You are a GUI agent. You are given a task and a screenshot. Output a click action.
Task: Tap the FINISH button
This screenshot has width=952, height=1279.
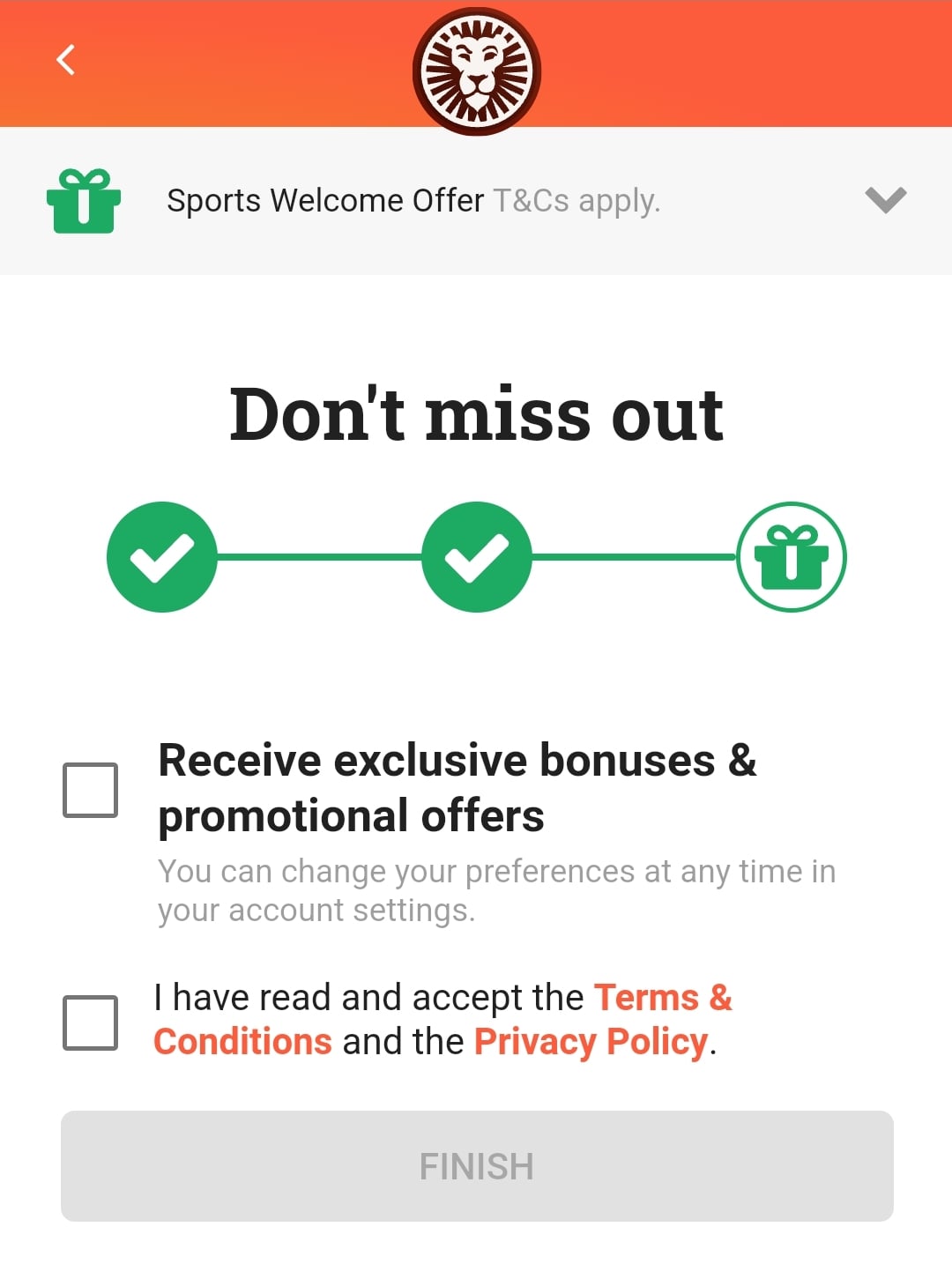[x=477, y=1166]
